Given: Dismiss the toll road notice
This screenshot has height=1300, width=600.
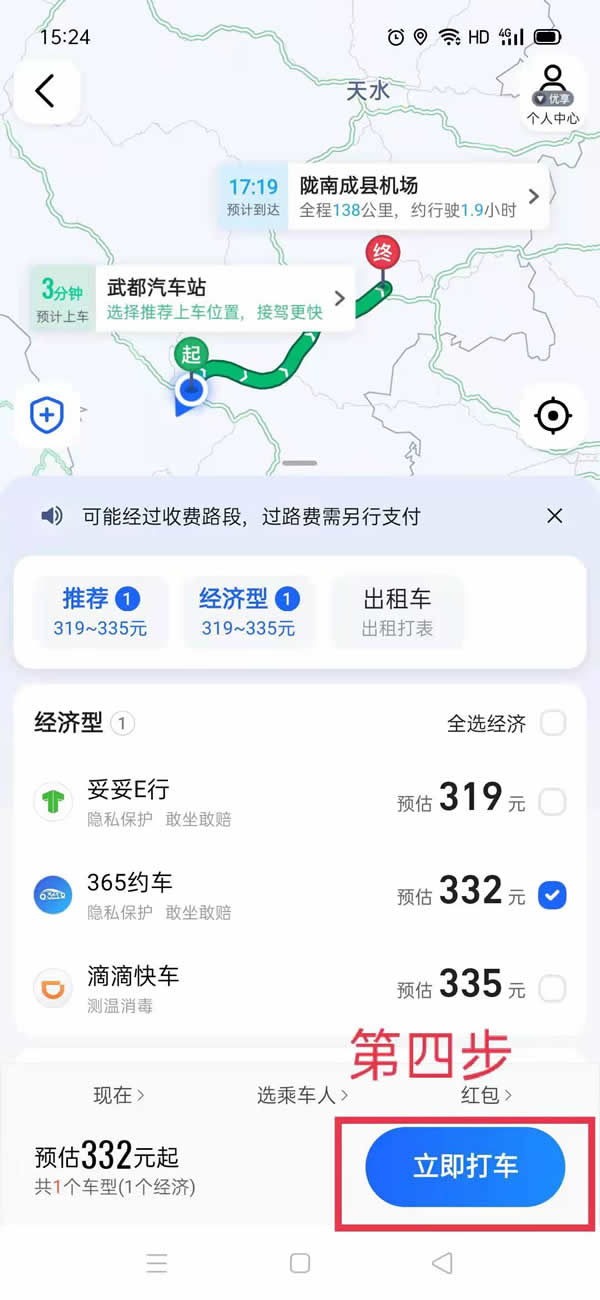Looking at the screenshot, I should point(555,516).
